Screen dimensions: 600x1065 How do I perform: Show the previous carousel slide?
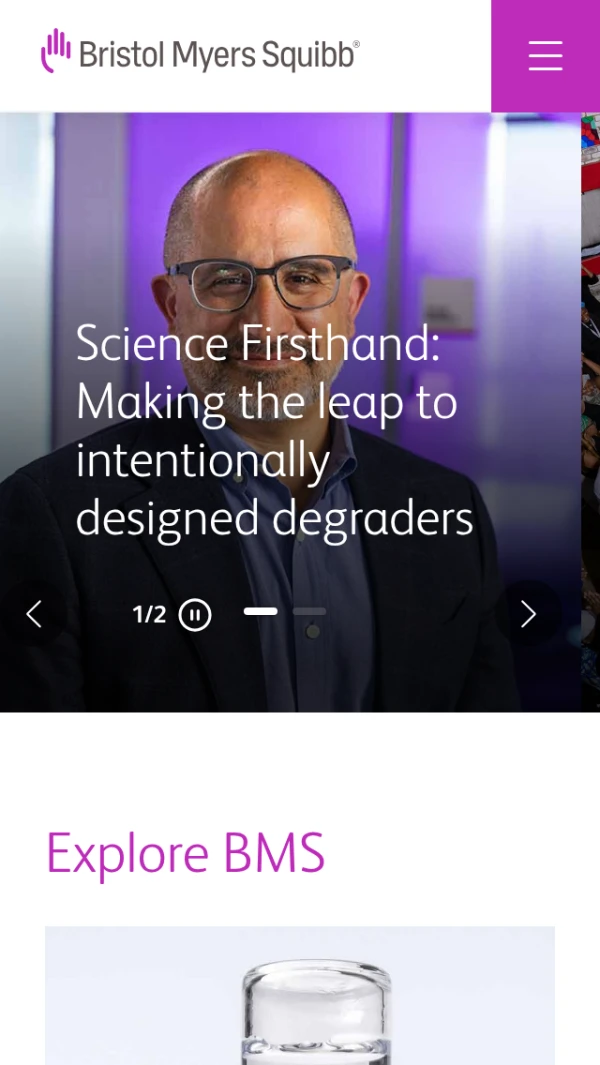point(34,614)
